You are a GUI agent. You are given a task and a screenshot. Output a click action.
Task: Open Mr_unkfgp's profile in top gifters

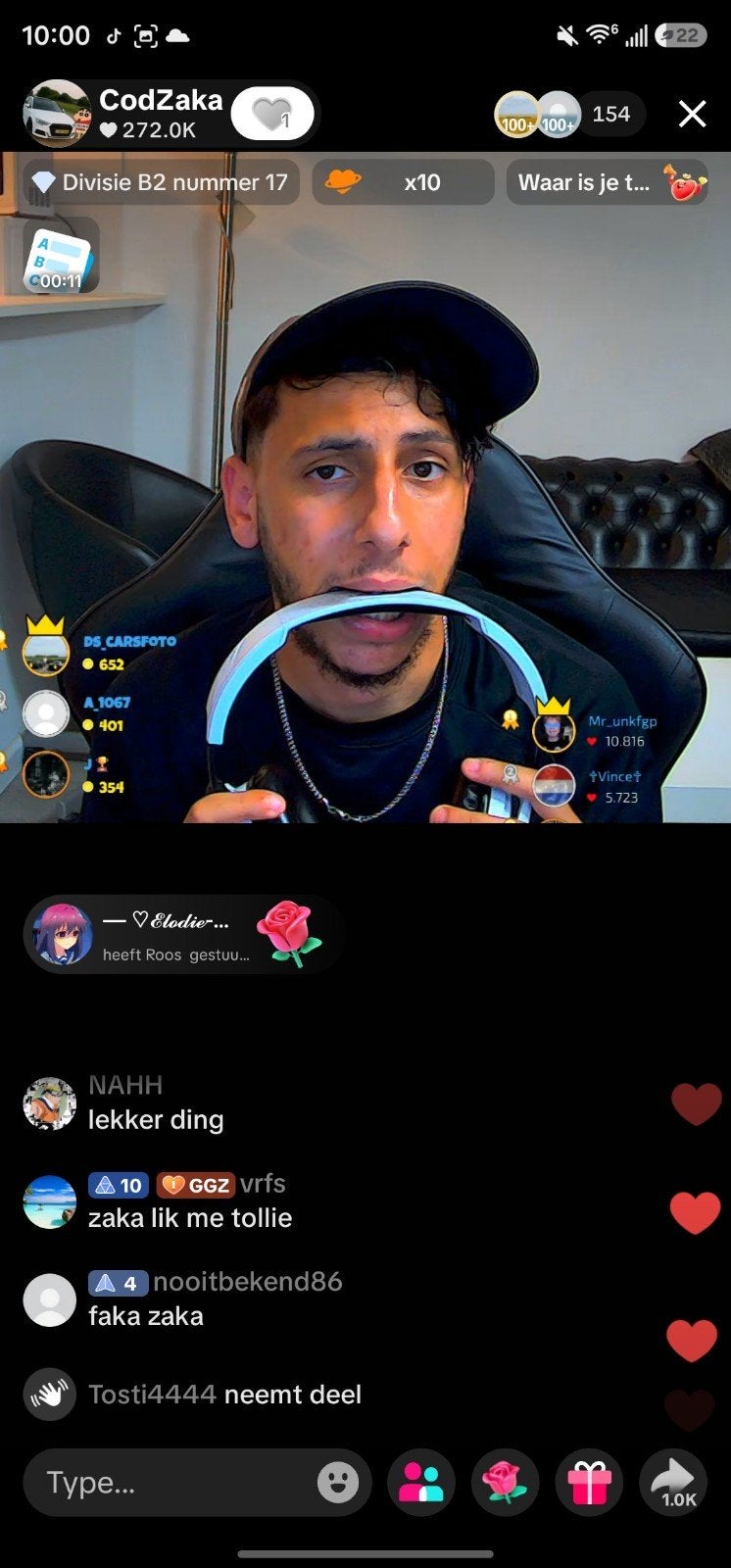[x=553, y=730]
